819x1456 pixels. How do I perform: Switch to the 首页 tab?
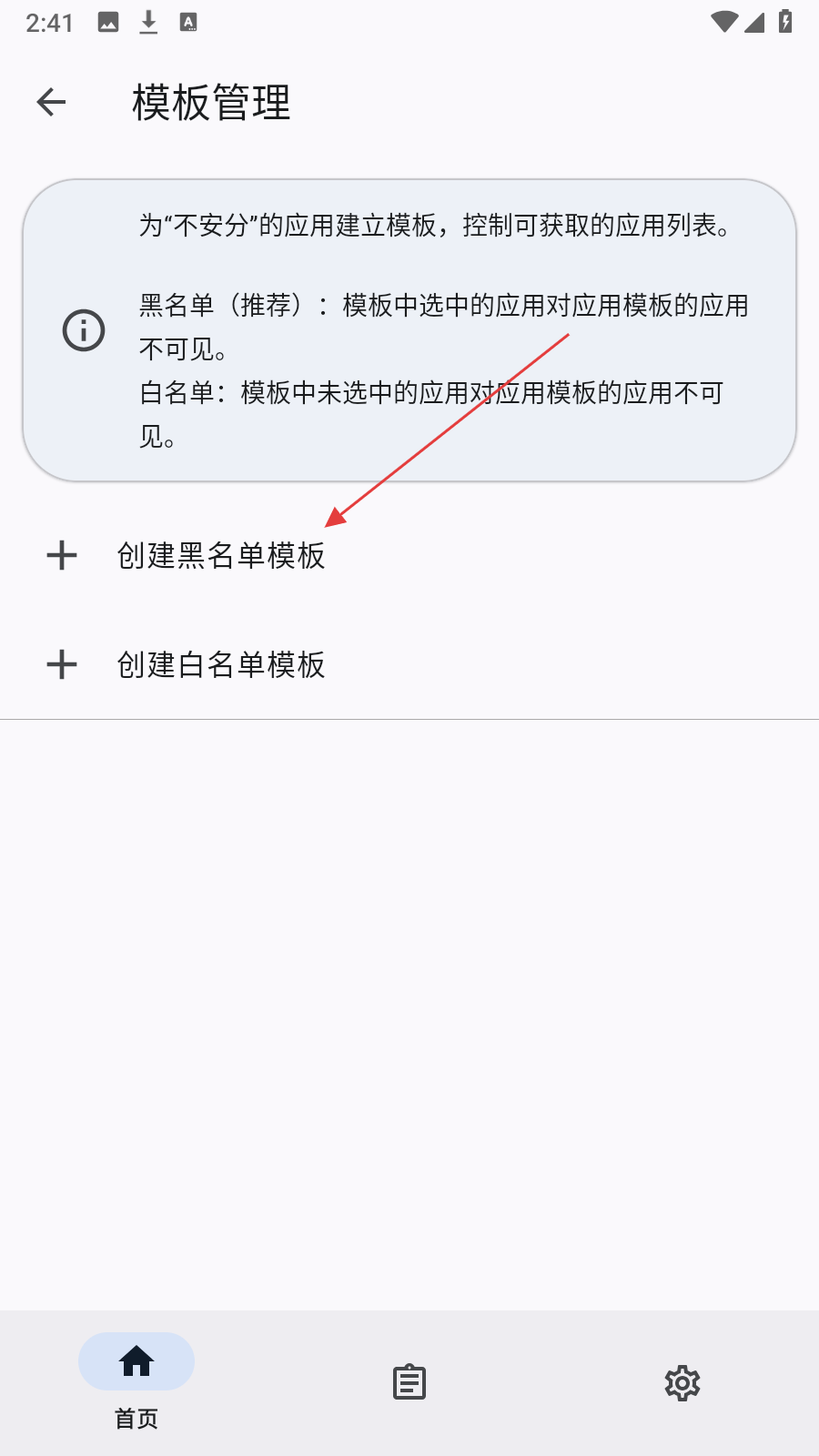coord(136,1381)
